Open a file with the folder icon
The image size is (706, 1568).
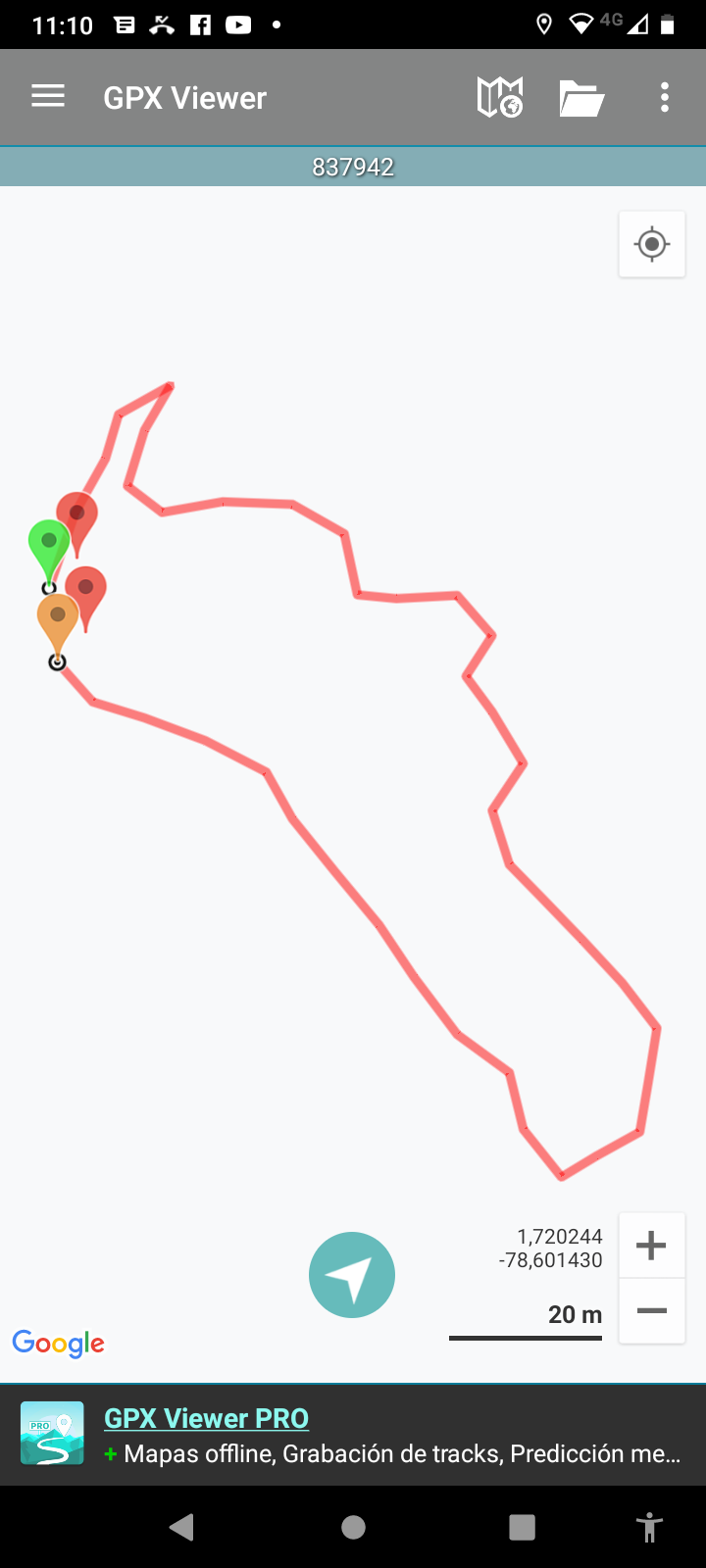[x=580, y=98]
